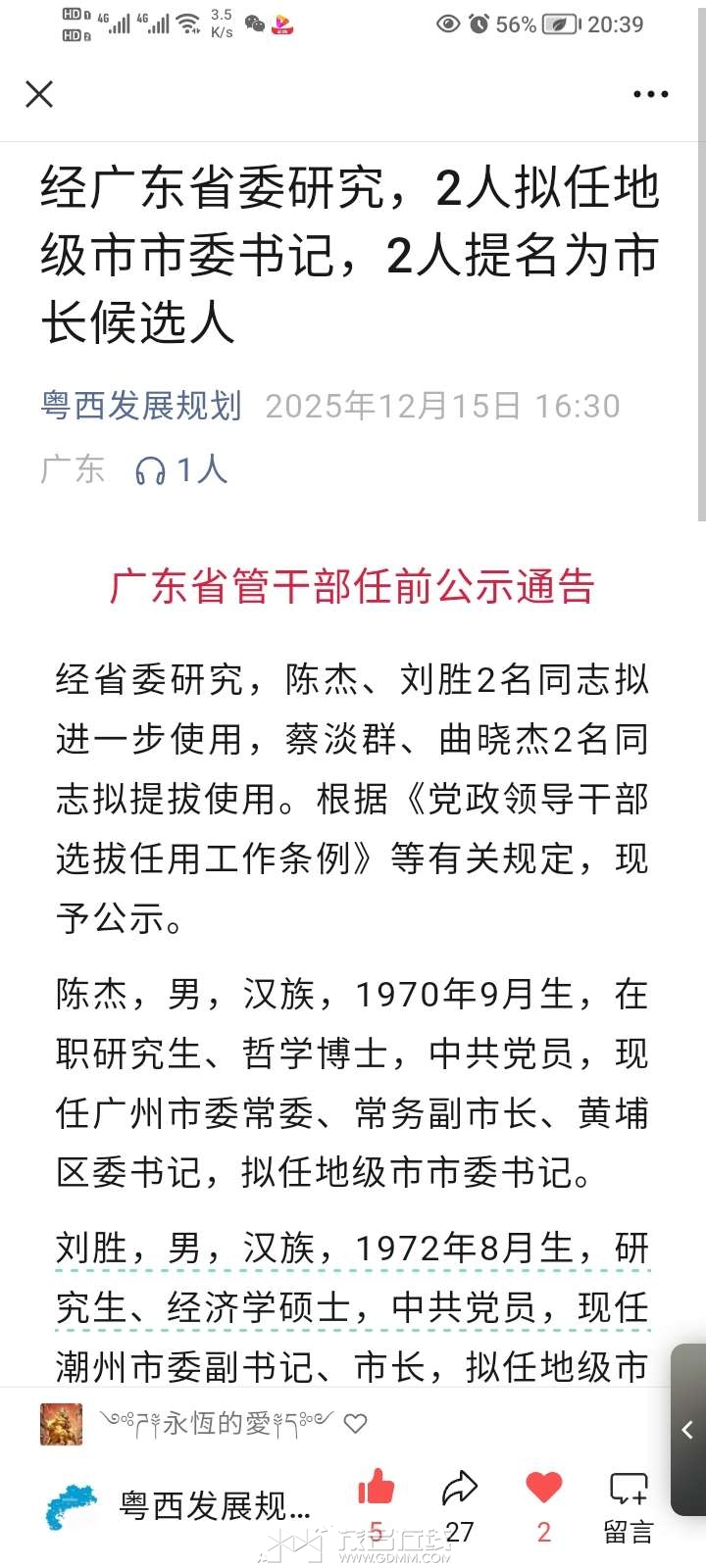Close the article page
This screenshot has height=1568, width=706.
(x=39, y=94)
